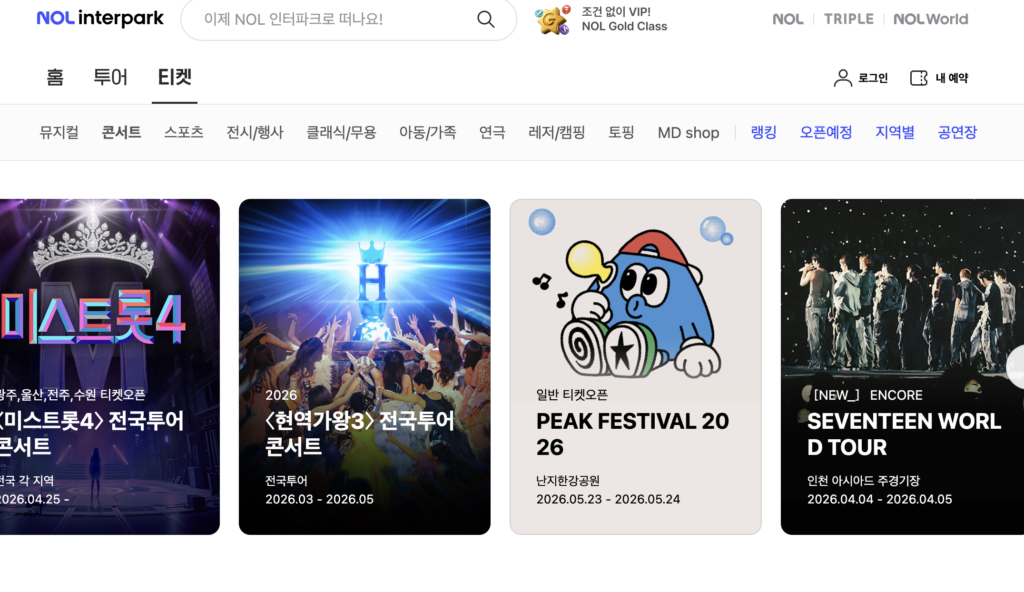Select the 스포츠 category
This screenshot has width=1024, height=592.
point(184,132)
